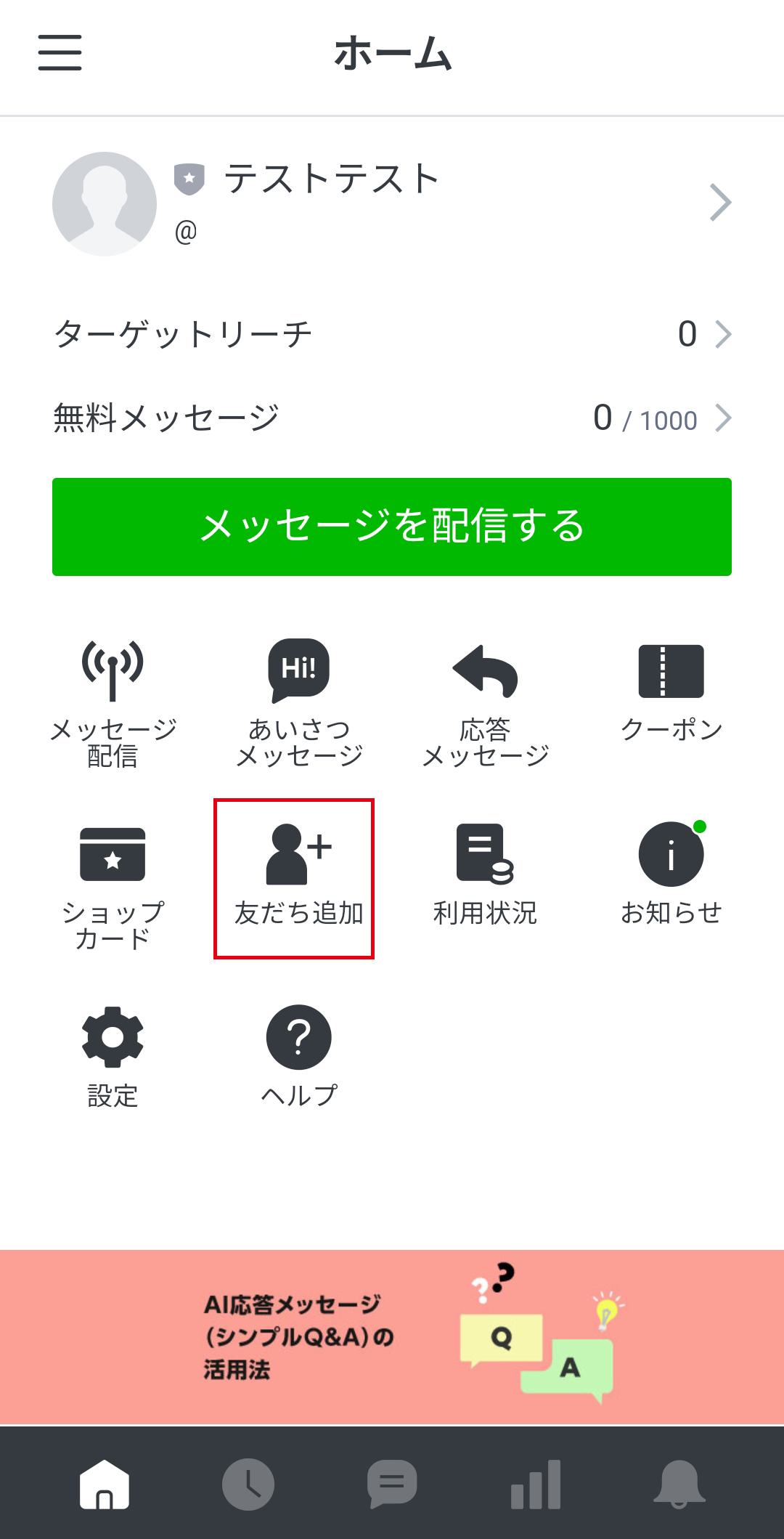Open the AI応答メッセージ活用法 banner
Screen dimensions: 784x1539
392,1336
